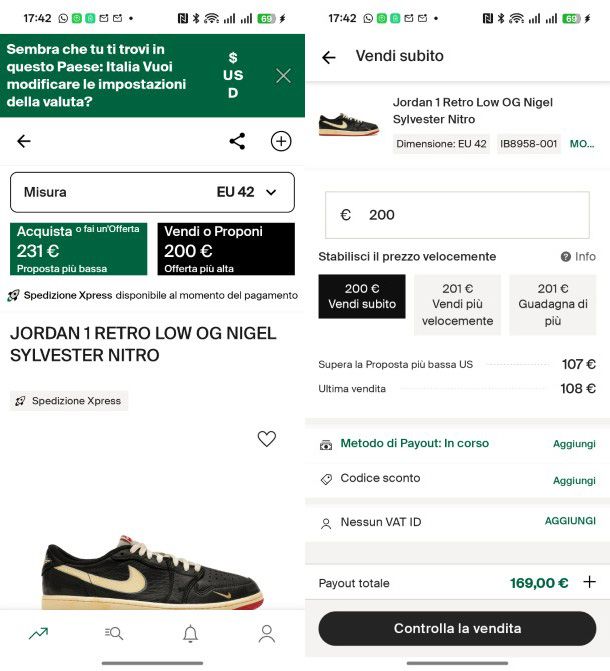This screenshot has height=671, width=610.
Task: Change currency via the USD button
Action: (233, 76)
